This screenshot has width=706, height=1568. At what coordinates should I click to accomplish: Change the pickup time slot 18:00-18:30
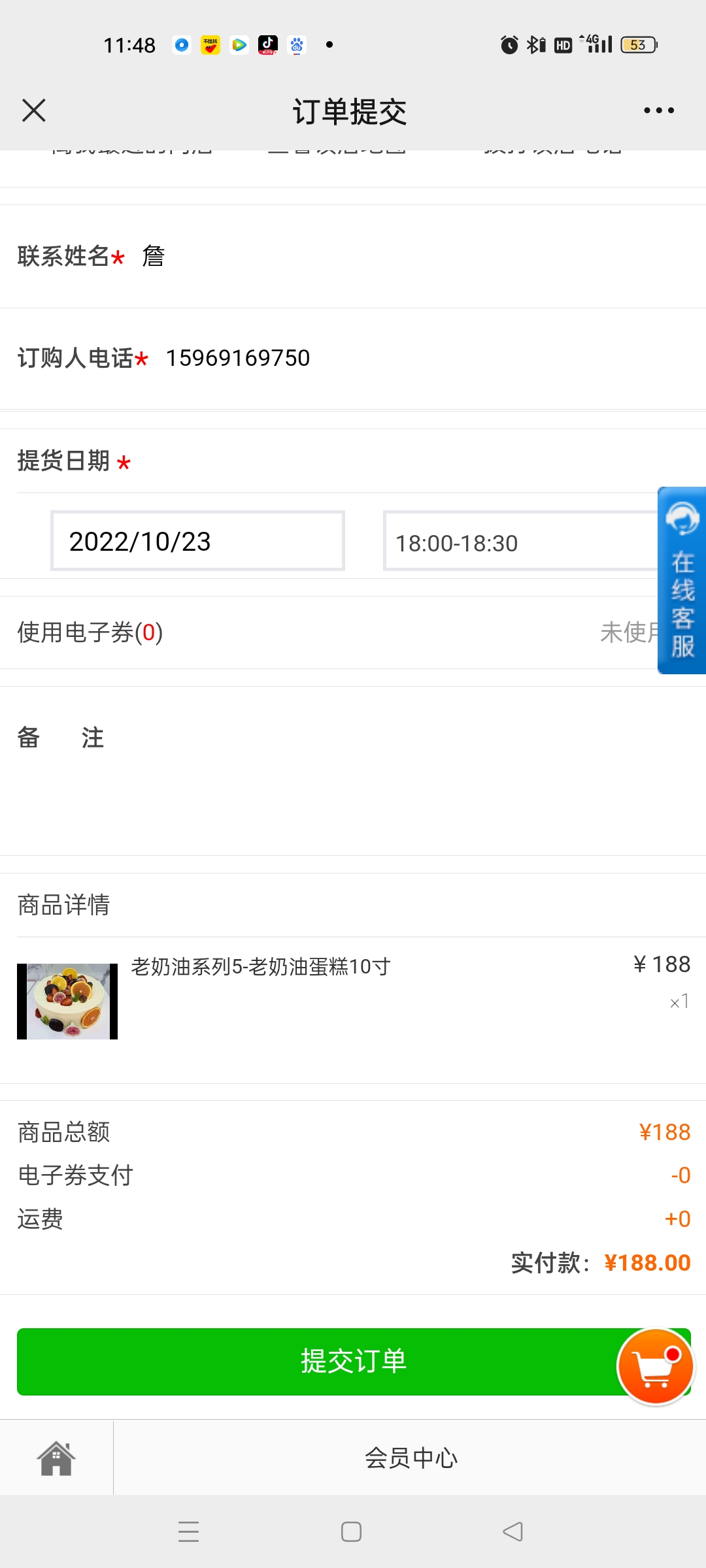point(520,542)
